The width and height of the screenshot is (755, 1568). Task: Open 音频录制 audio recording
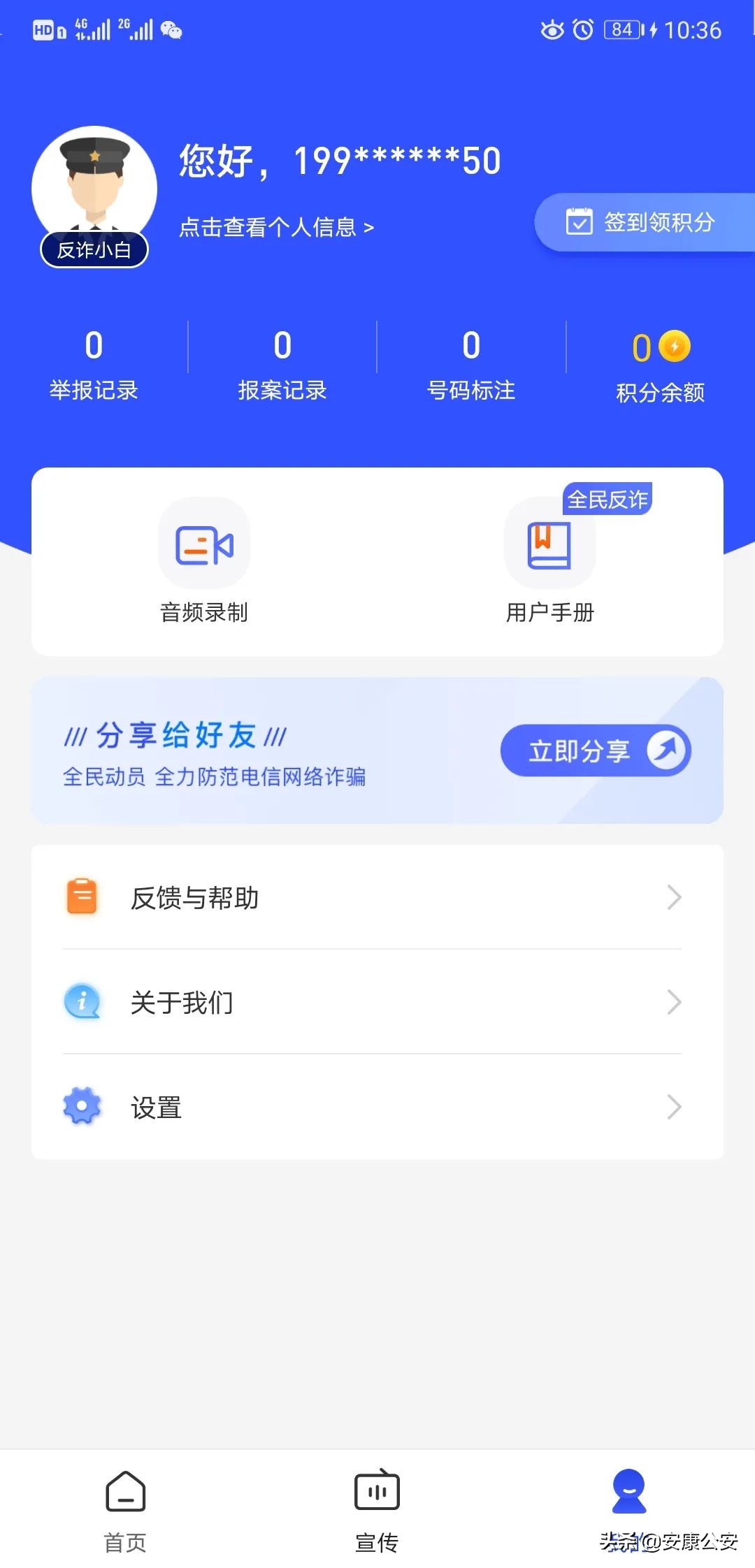click(x=204, y=560)
